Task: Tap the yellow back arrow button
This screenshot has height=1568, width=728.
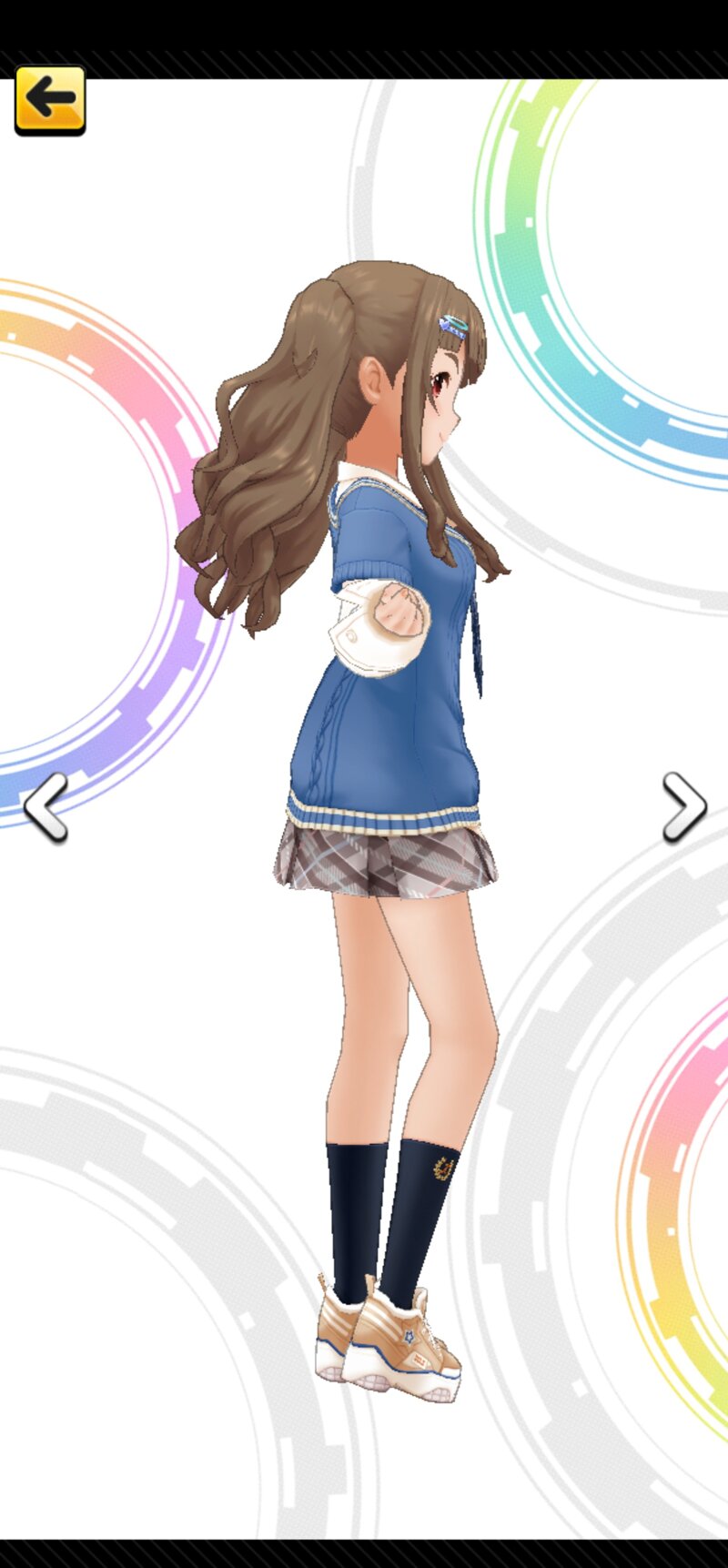Action: pyautogui.click(x=50, y=100)
